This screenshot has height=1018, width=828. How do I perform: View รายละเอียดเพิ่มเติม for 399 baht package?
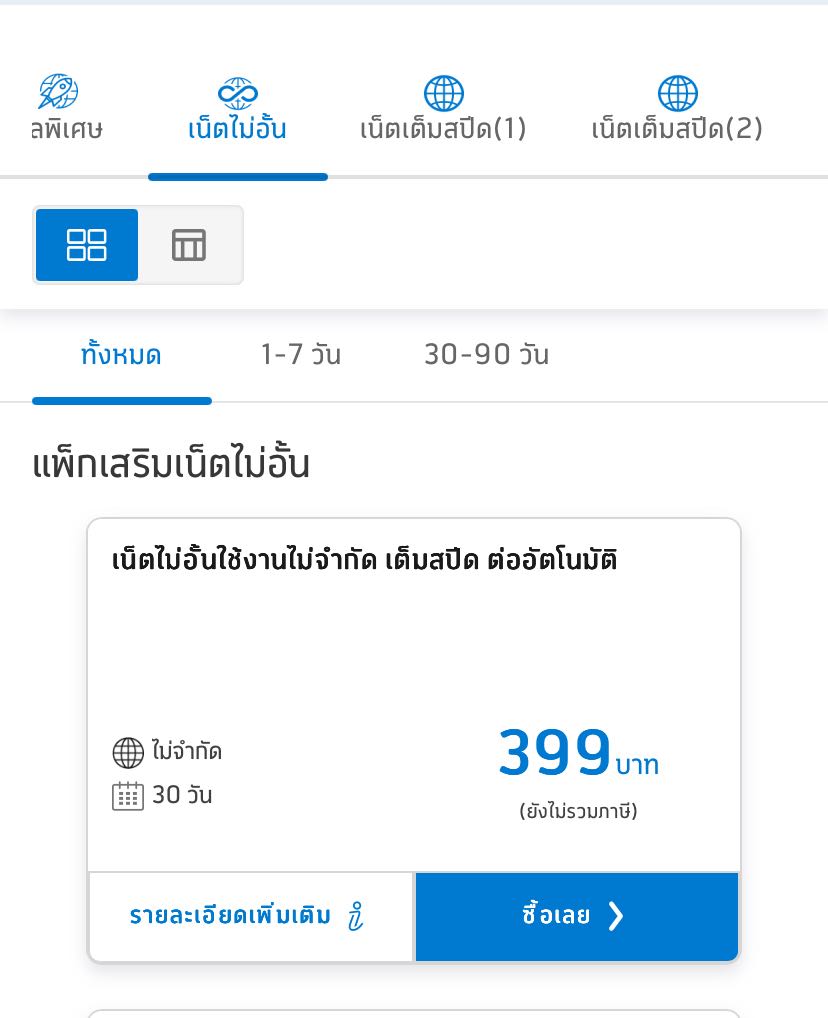tap(250, 916)
